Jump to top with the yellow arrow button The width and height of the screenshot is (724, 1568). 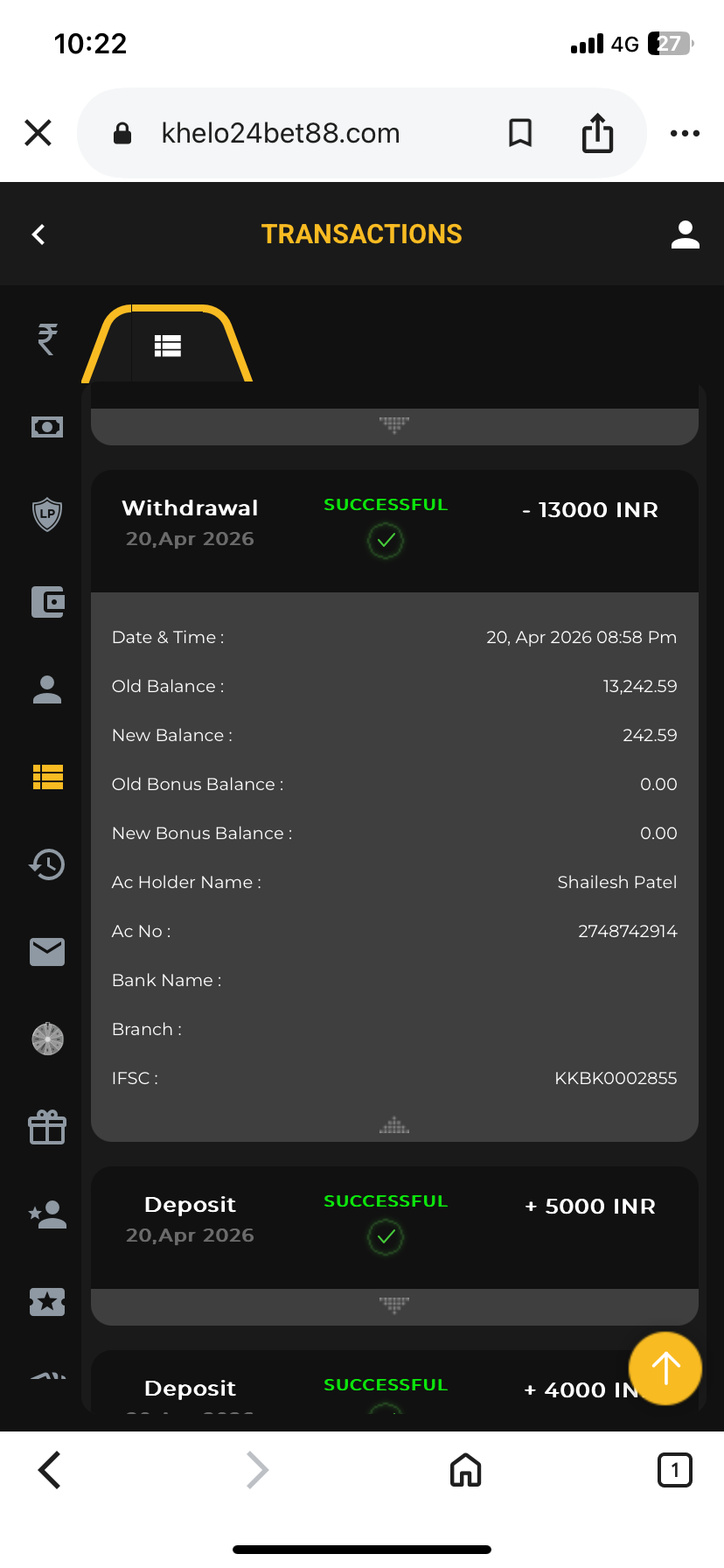point(665,1368)
